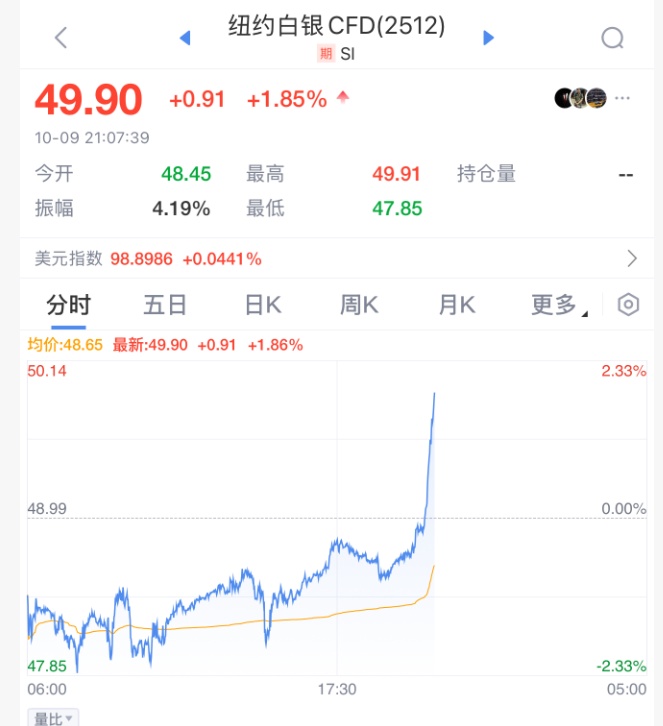663x726 pixels.
Task: Expand the 更多 chart period dropdown
Action: (557, 305)
